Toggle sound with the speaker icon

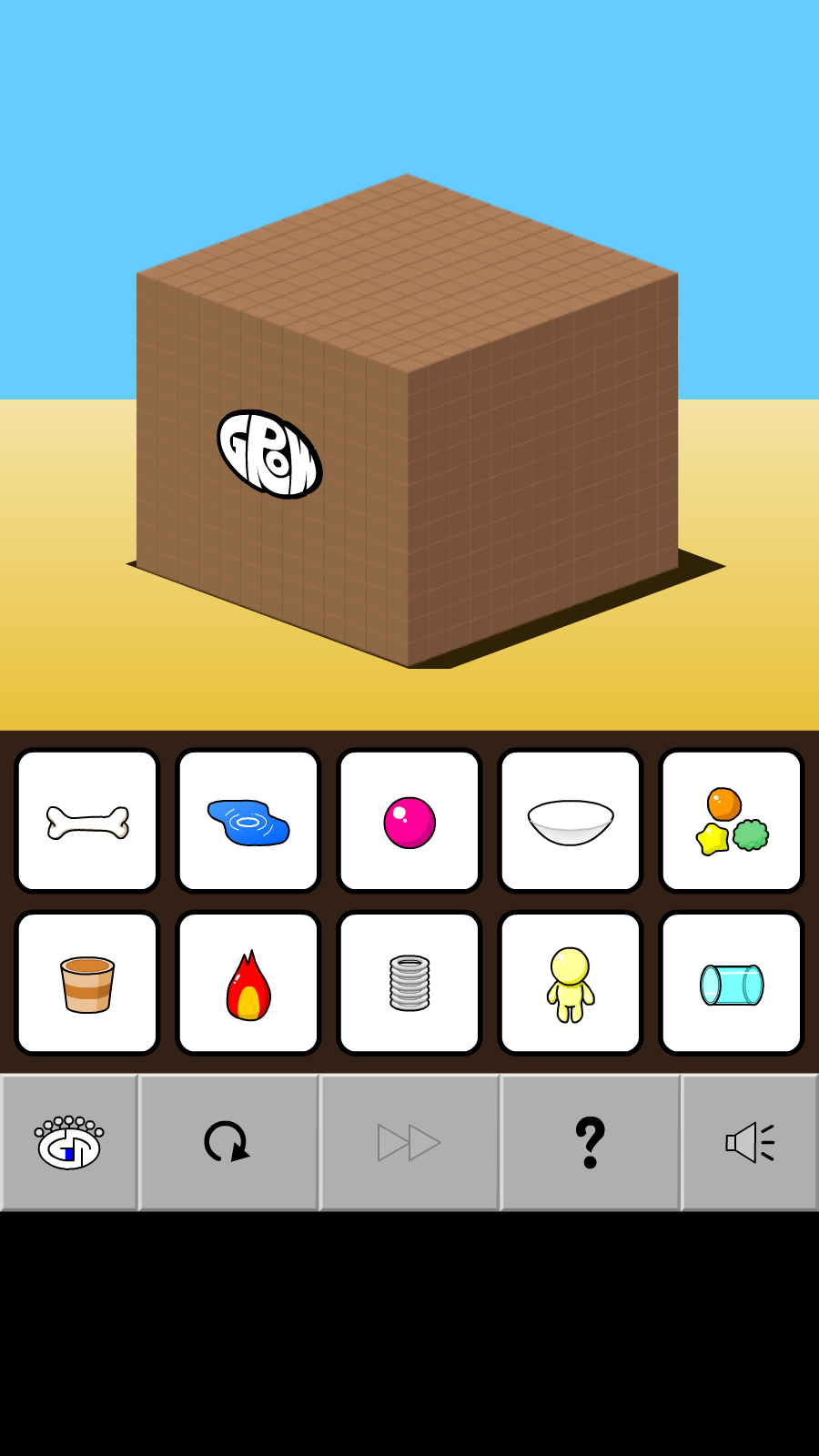click(750, 1143)
